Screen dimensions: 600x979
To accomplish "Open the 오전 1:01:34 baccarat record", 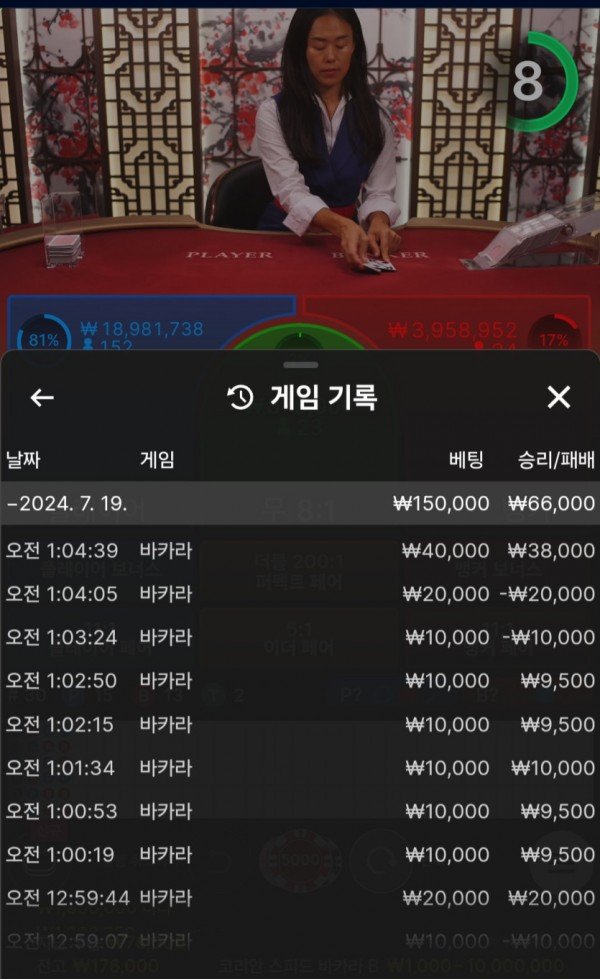I will [x=300, y=768].
